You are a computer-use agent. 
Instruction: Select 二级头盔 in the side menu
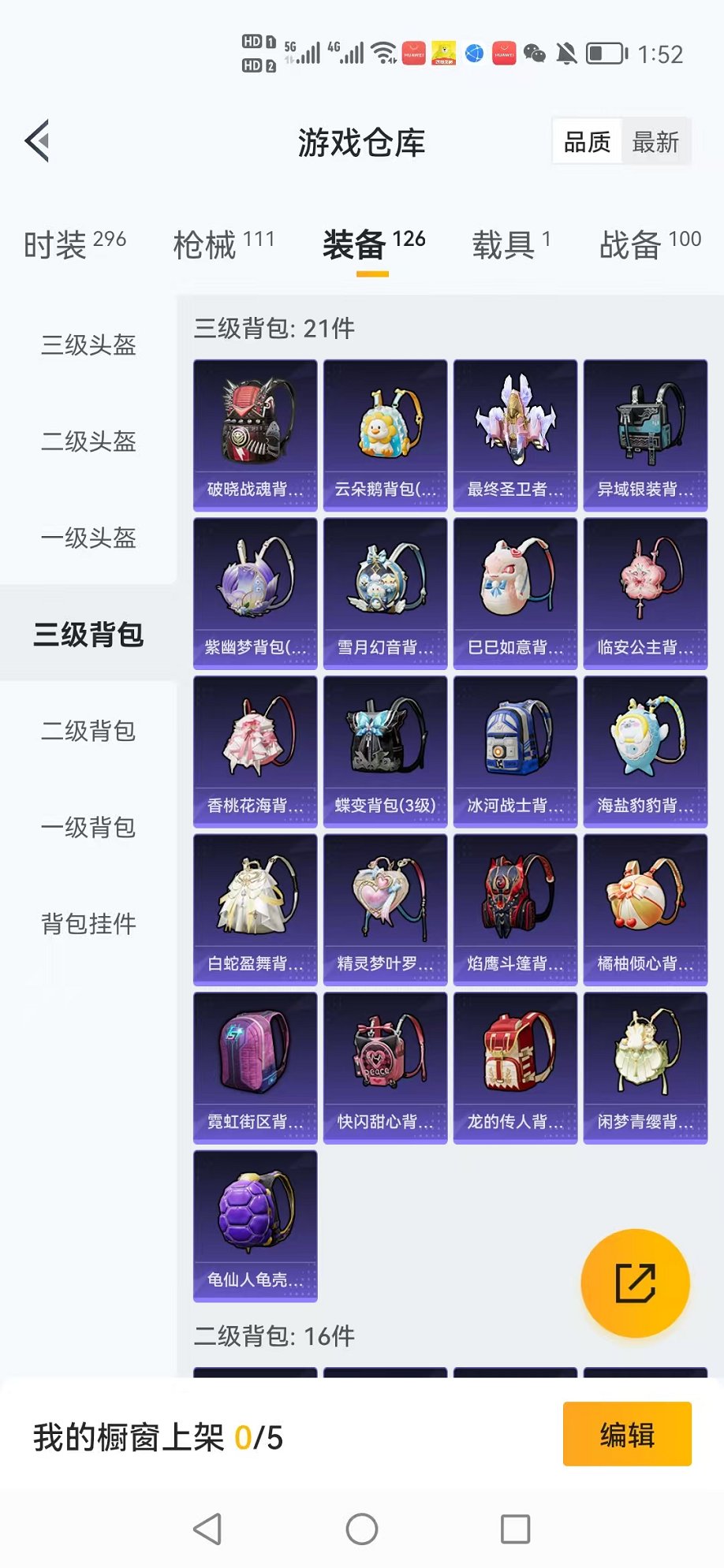(88, 441)
